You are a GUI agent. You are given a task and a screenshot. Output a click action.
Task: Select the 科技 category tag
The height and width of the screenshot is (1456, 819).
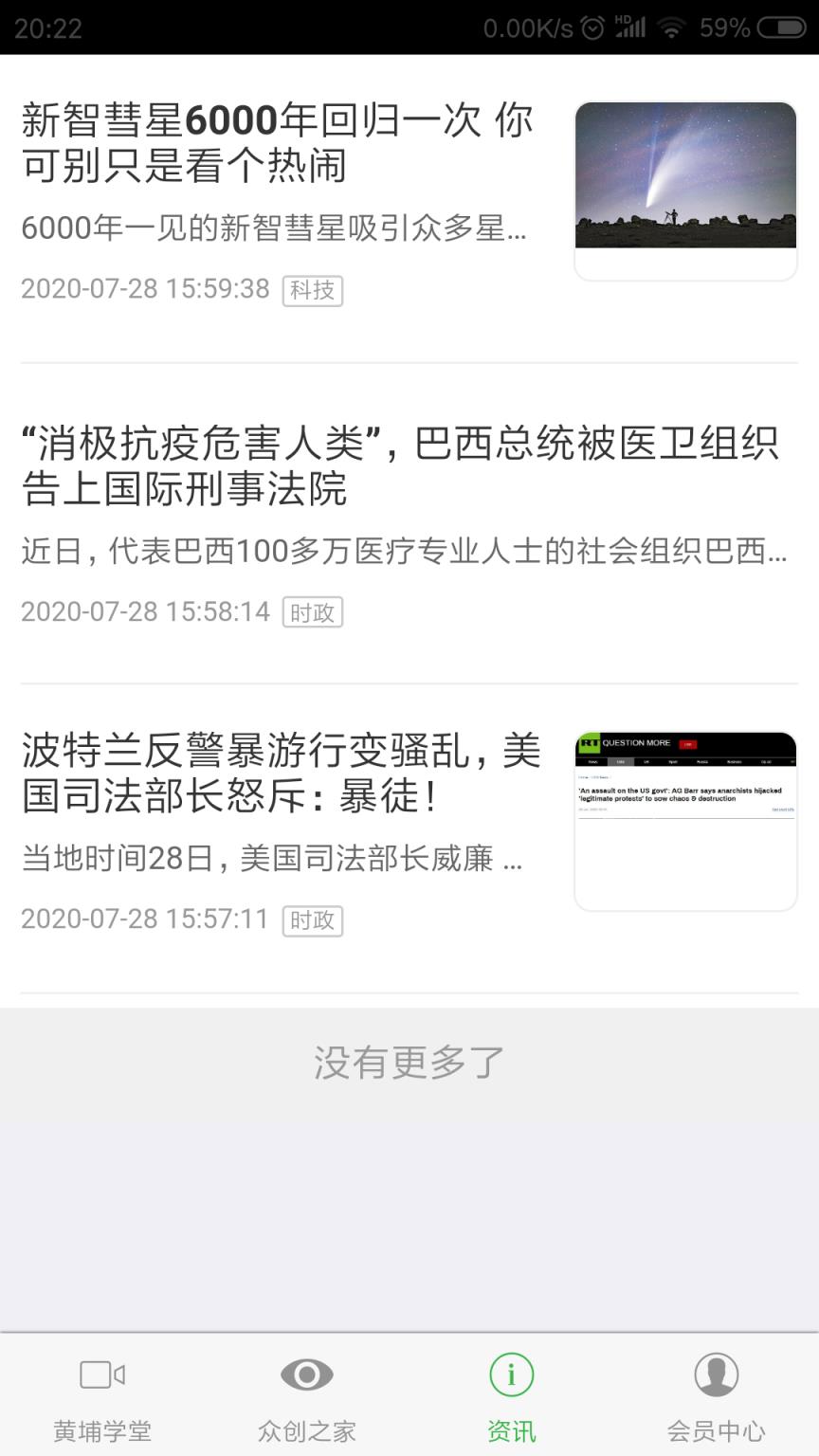click(x=312, y=290)
